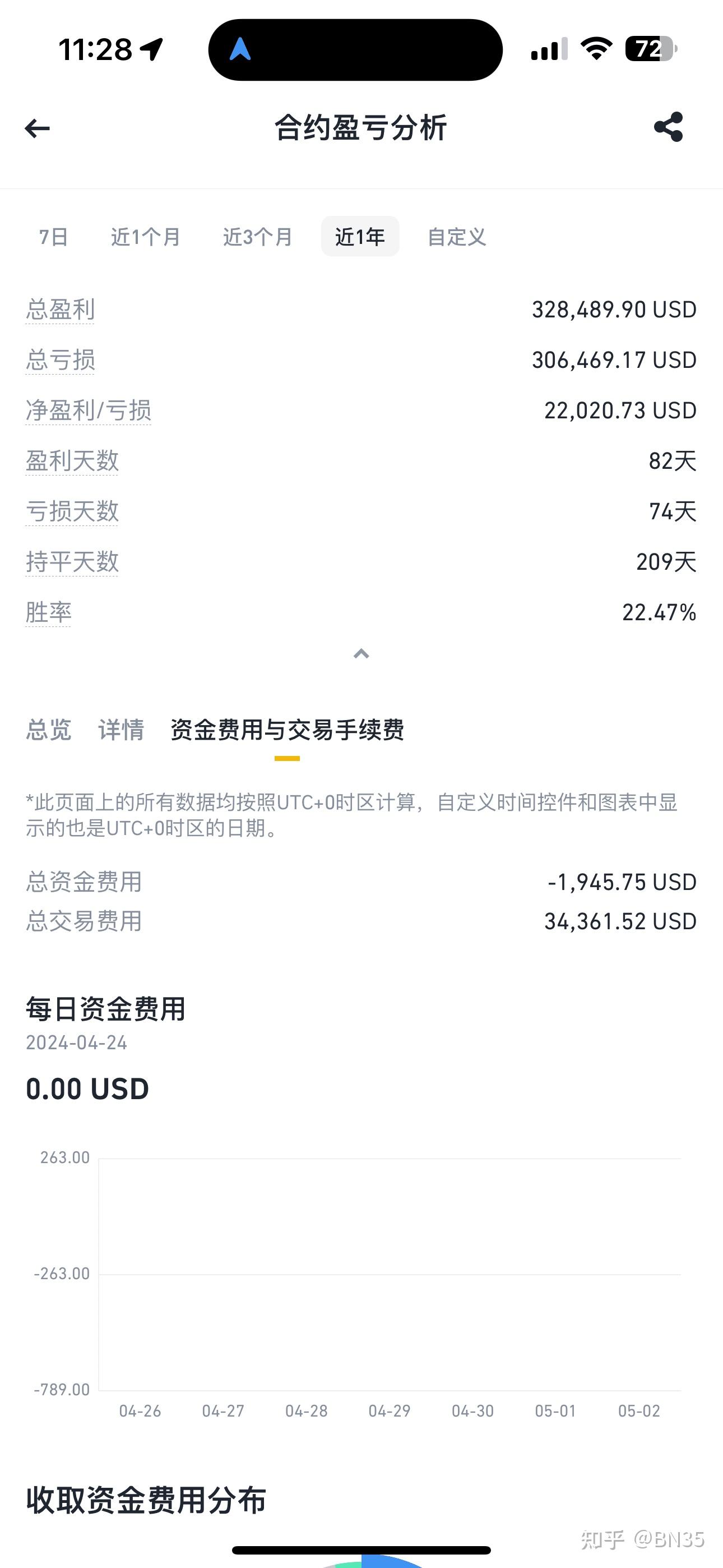View the 净盈利/亏损 definition
Screen dimensions: 723x1568
point(88,411)
